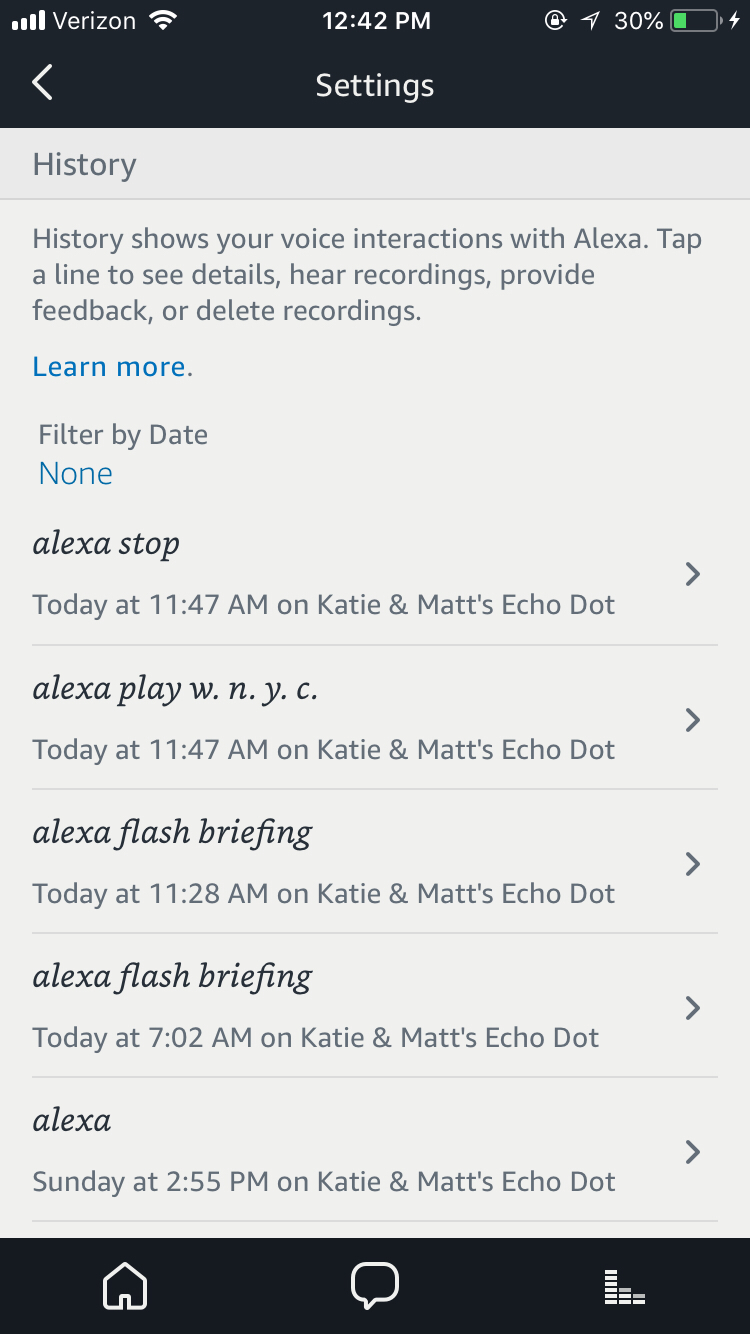Expand the 11:28 AM flash briefing entry chevron
Viewport: 750px width, 1334px height.
692,863
